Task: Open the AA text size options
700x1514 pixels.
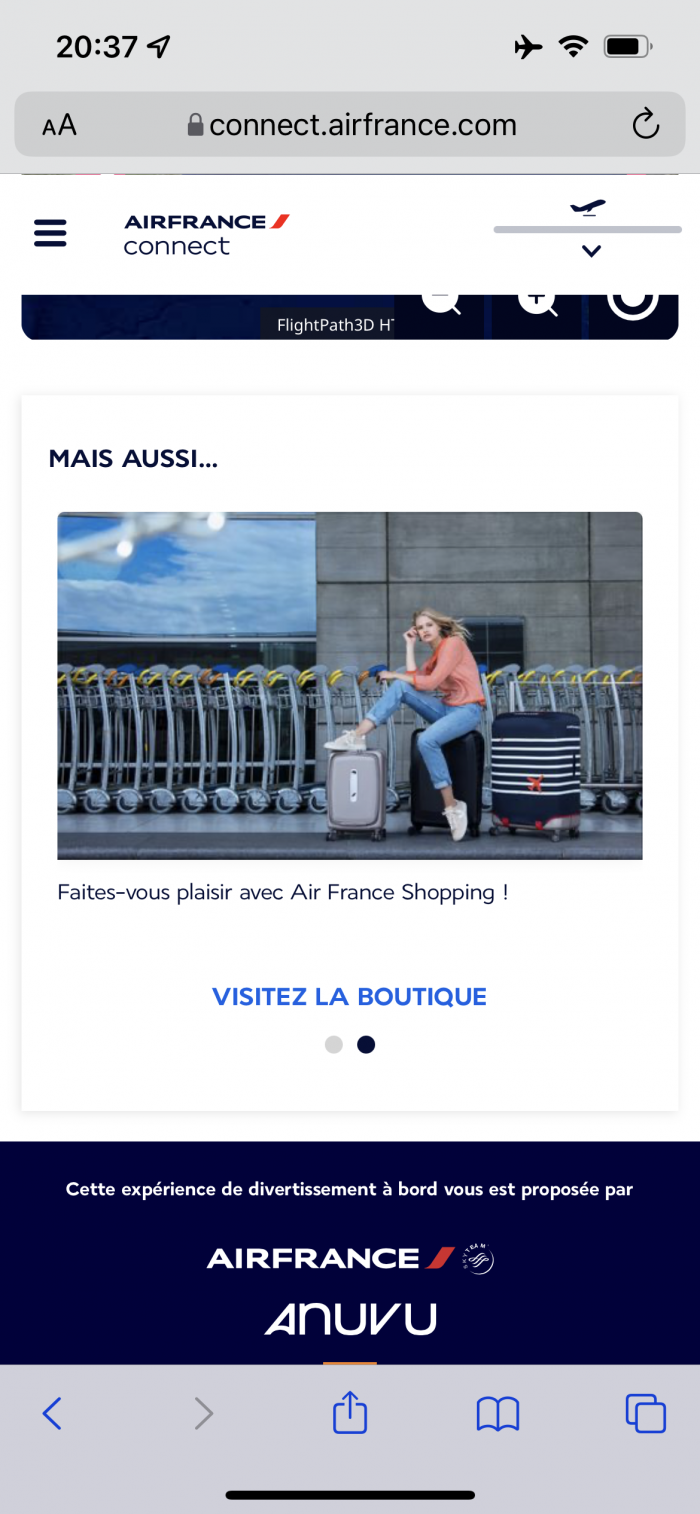Action: [x=59, y=126]
